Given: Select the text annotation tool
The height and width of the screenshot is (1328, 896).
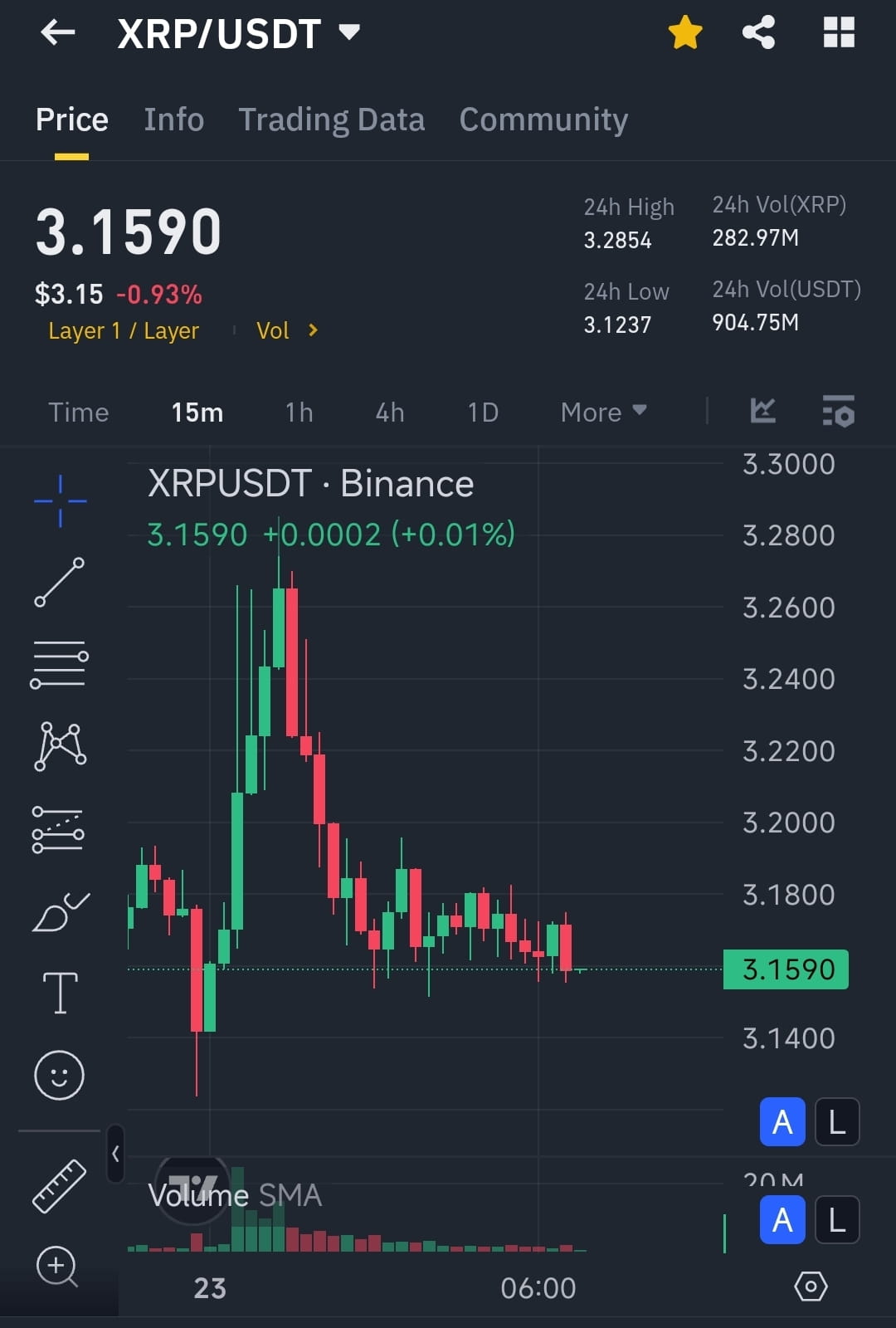Looking at the screenshot, I should coord(60,992).
